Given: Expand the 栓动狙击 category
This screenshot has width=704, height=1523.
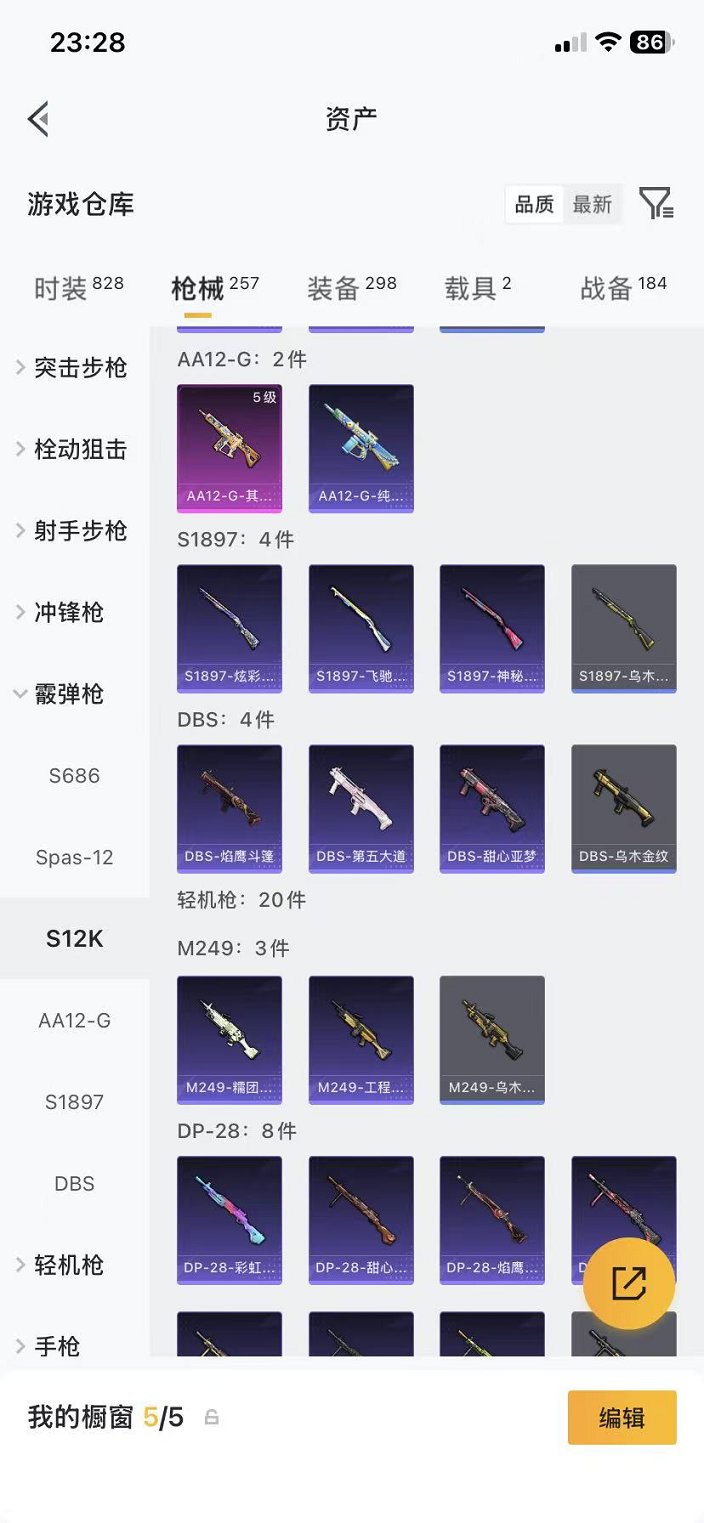Looking at the screenshot, I should pos(74,450).
